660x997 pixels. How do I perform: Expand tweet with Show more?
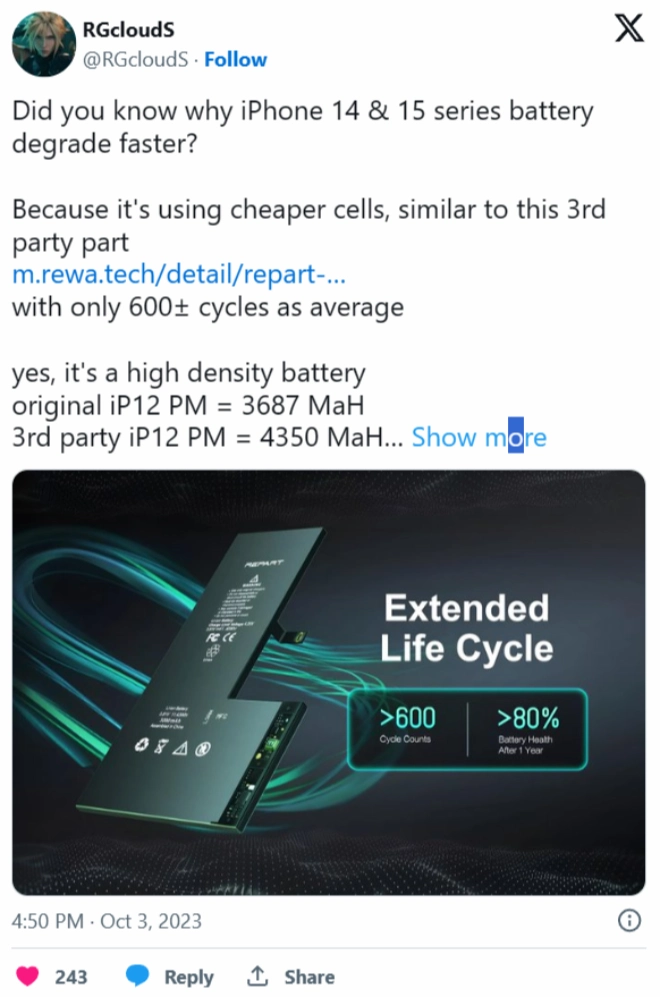[x=479, y=437]
